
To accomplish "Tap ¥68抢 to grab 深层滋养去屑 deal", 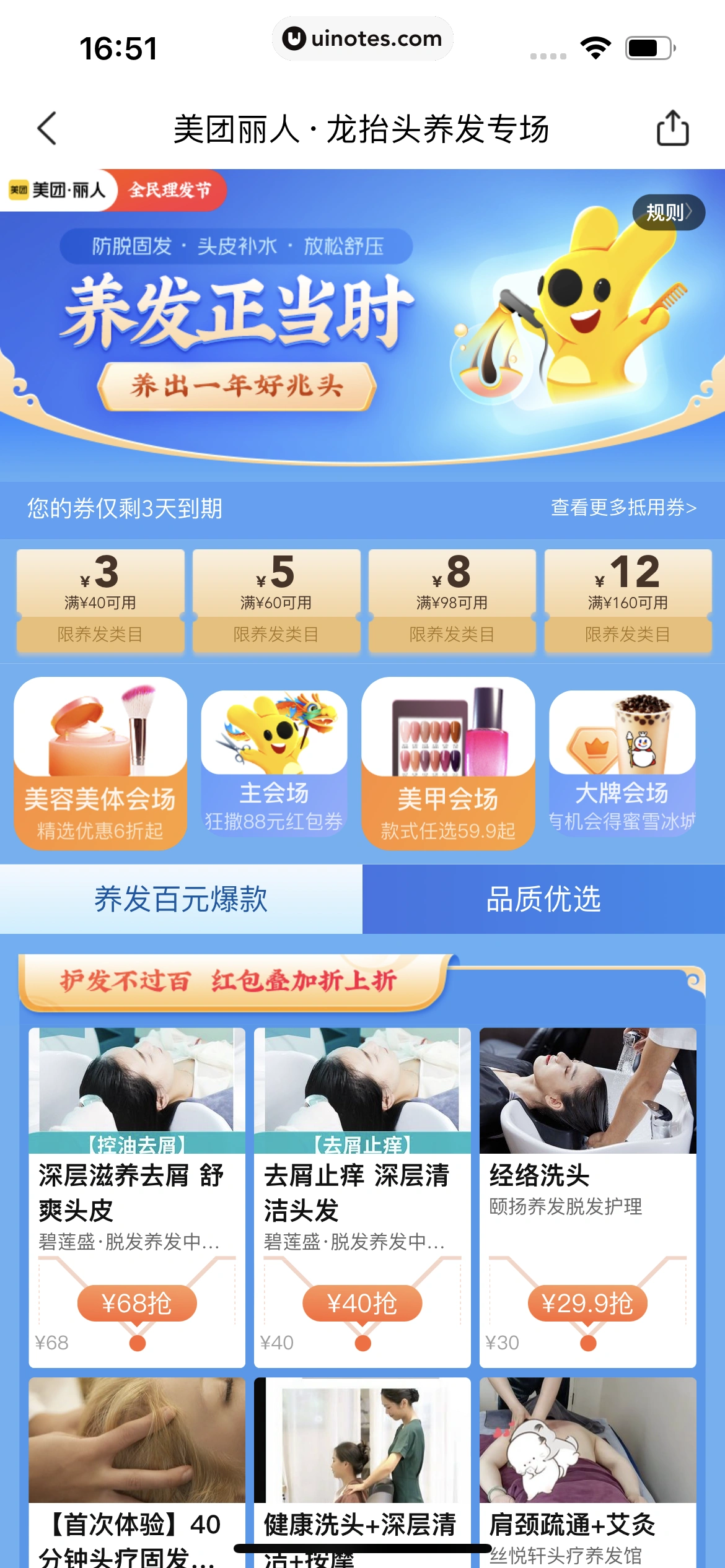I will pyautogui.click(x=136, y=1303).
